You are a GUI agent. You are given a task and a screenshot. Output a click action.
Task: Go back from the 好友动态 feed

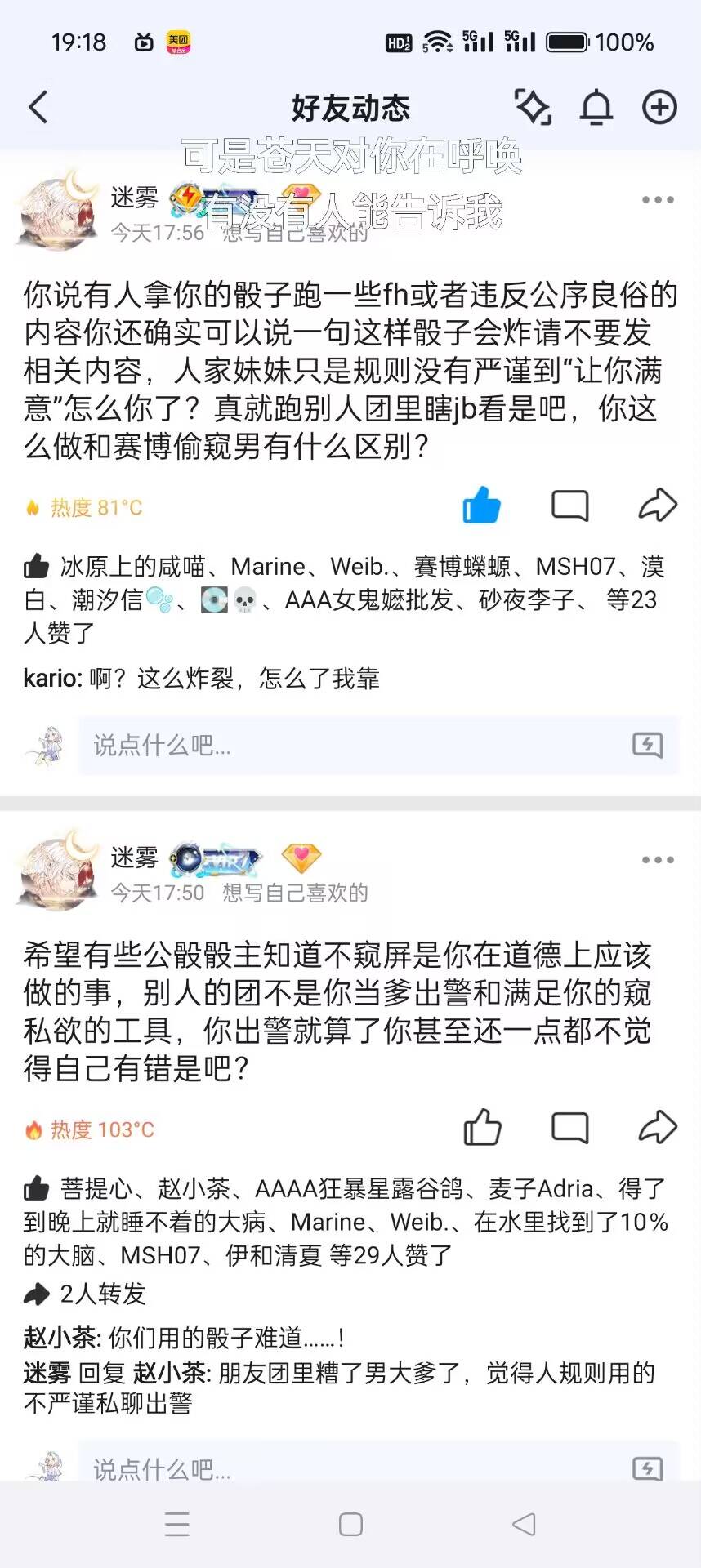click(38, 107)
